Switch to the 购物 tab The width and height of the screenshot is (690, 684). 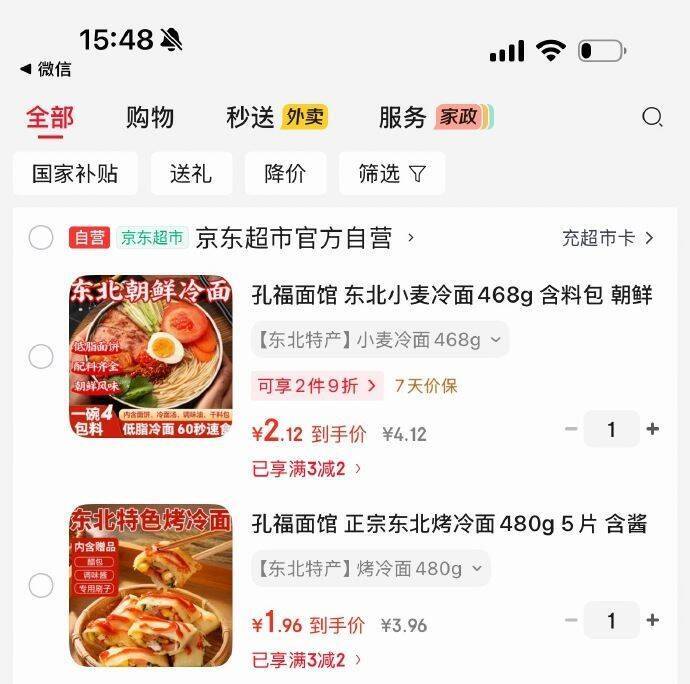150,117
